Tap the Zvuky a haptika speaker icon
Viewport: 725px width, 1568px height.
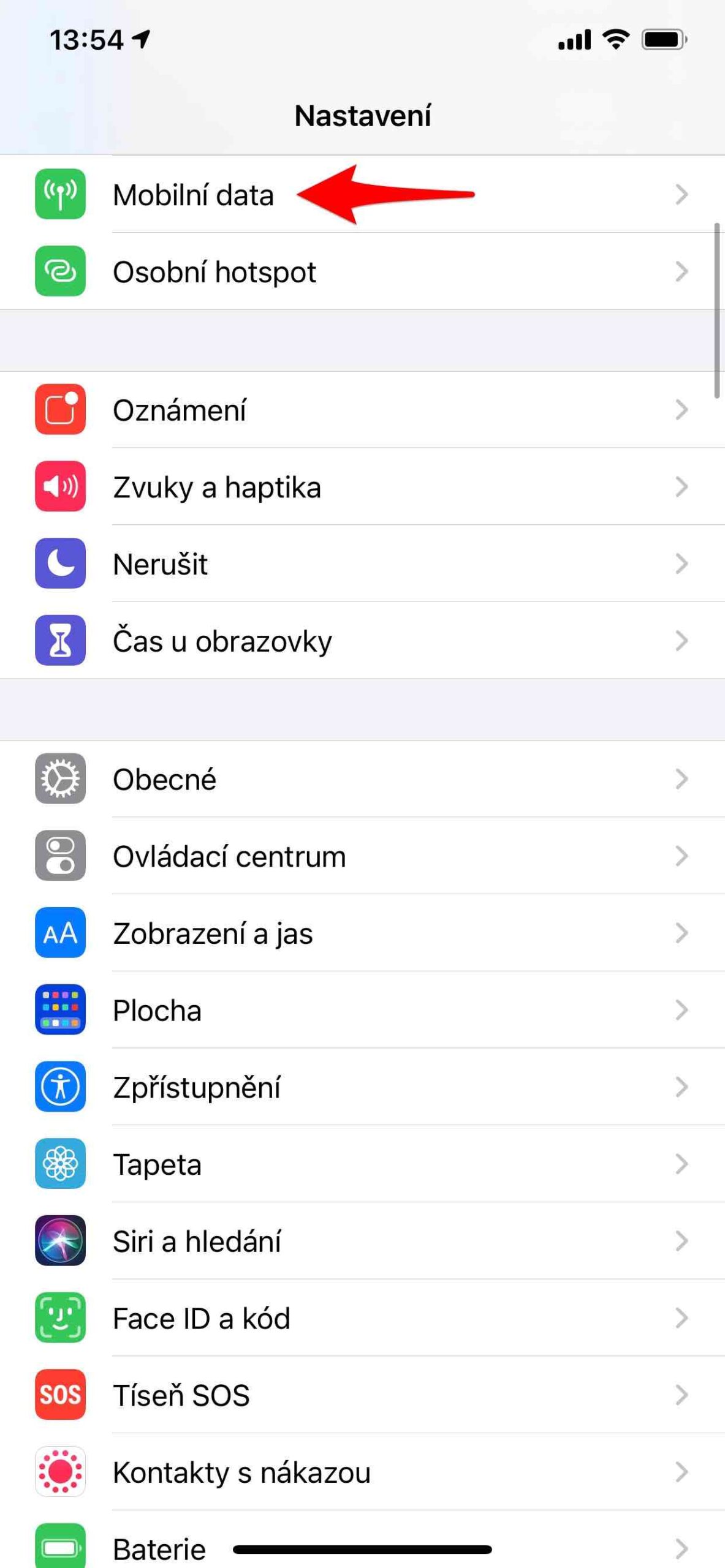tap(60, 487)
